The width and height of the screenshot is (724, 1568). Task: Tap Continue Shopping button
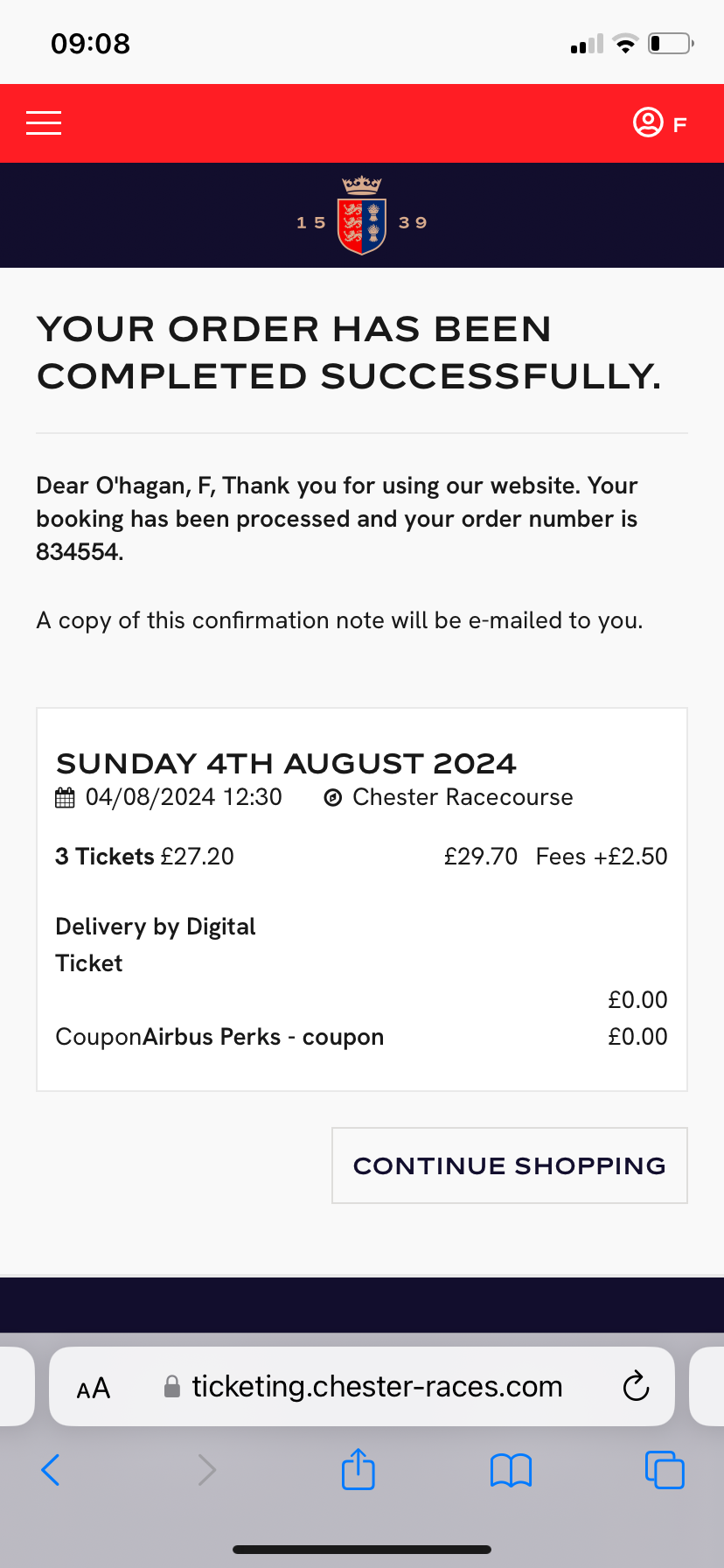click(510, 1165)
